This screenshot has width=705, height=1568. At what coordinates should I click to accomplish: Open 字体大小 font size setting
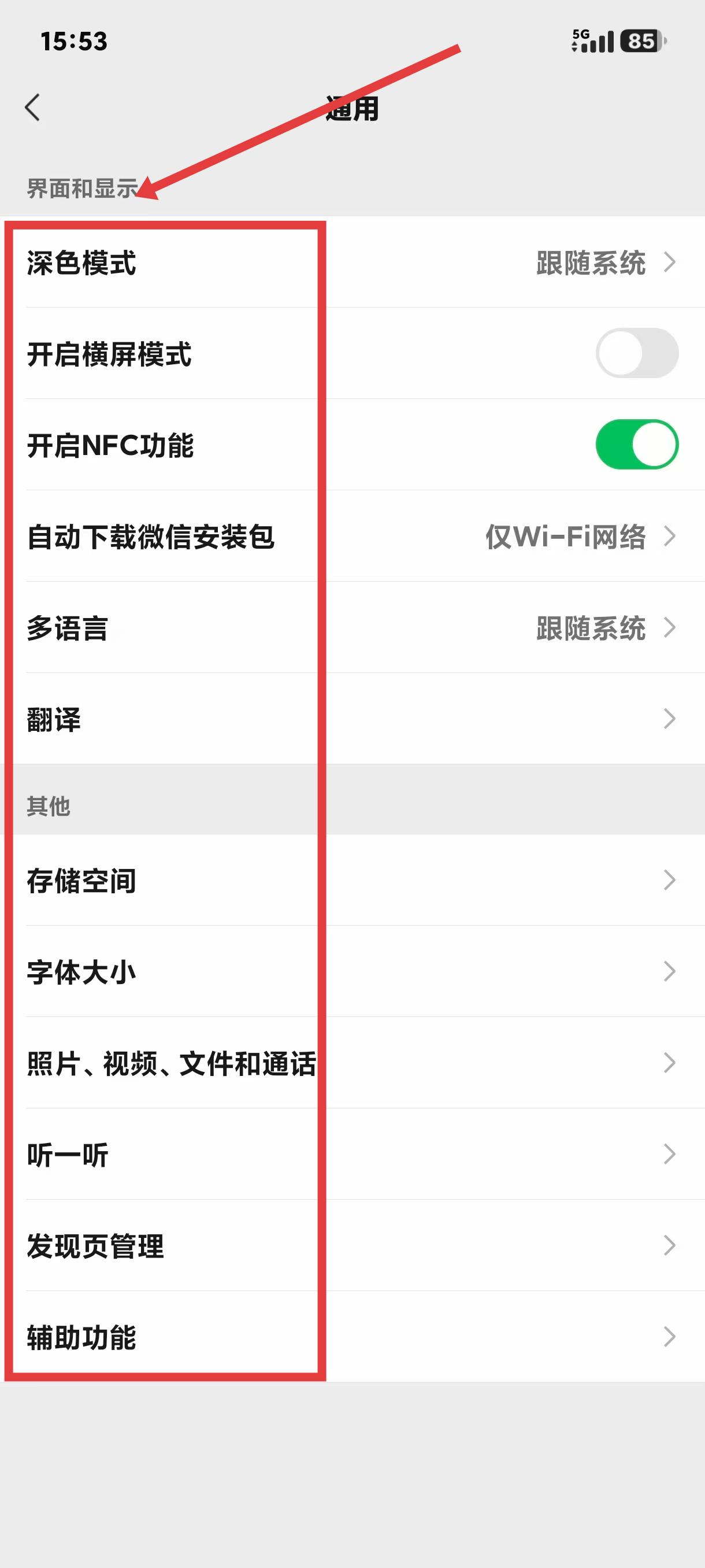tap(352, 971)
